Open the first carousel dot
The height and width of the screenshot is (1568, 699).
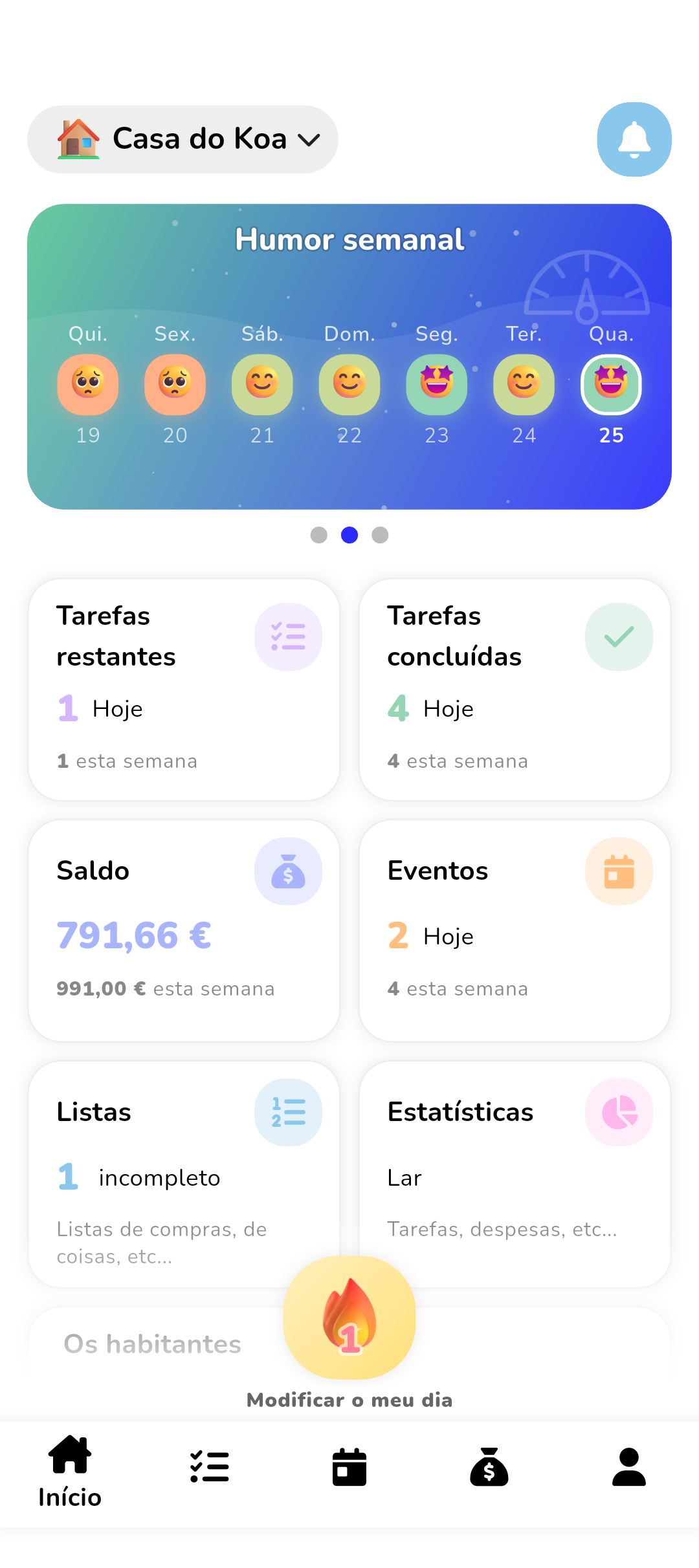[318, 535]
